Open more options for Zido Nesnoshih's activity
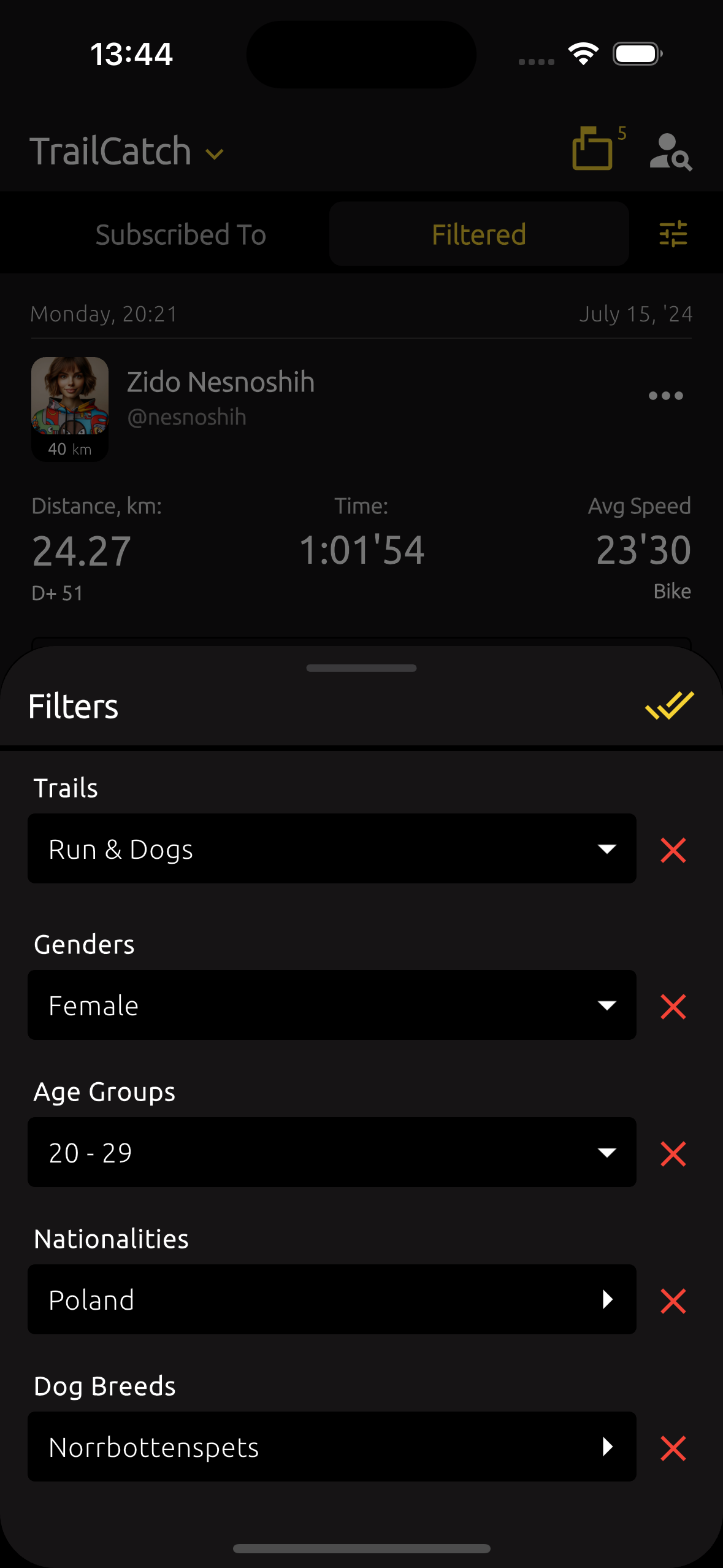Viewport: 723px width, 1568px height. [x=665, y=396]
